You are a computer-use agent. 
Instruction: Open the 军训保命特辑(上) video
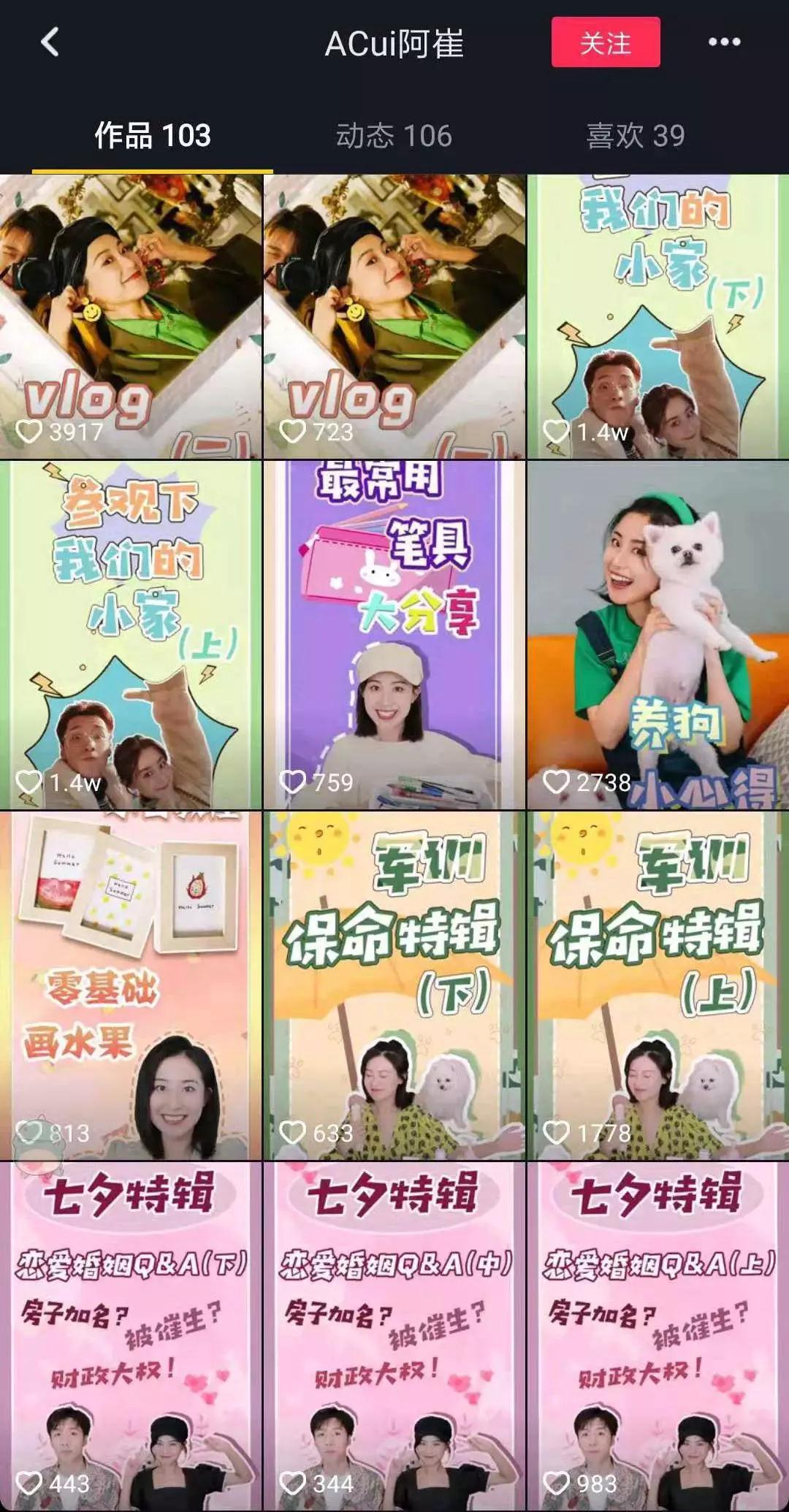657,985
